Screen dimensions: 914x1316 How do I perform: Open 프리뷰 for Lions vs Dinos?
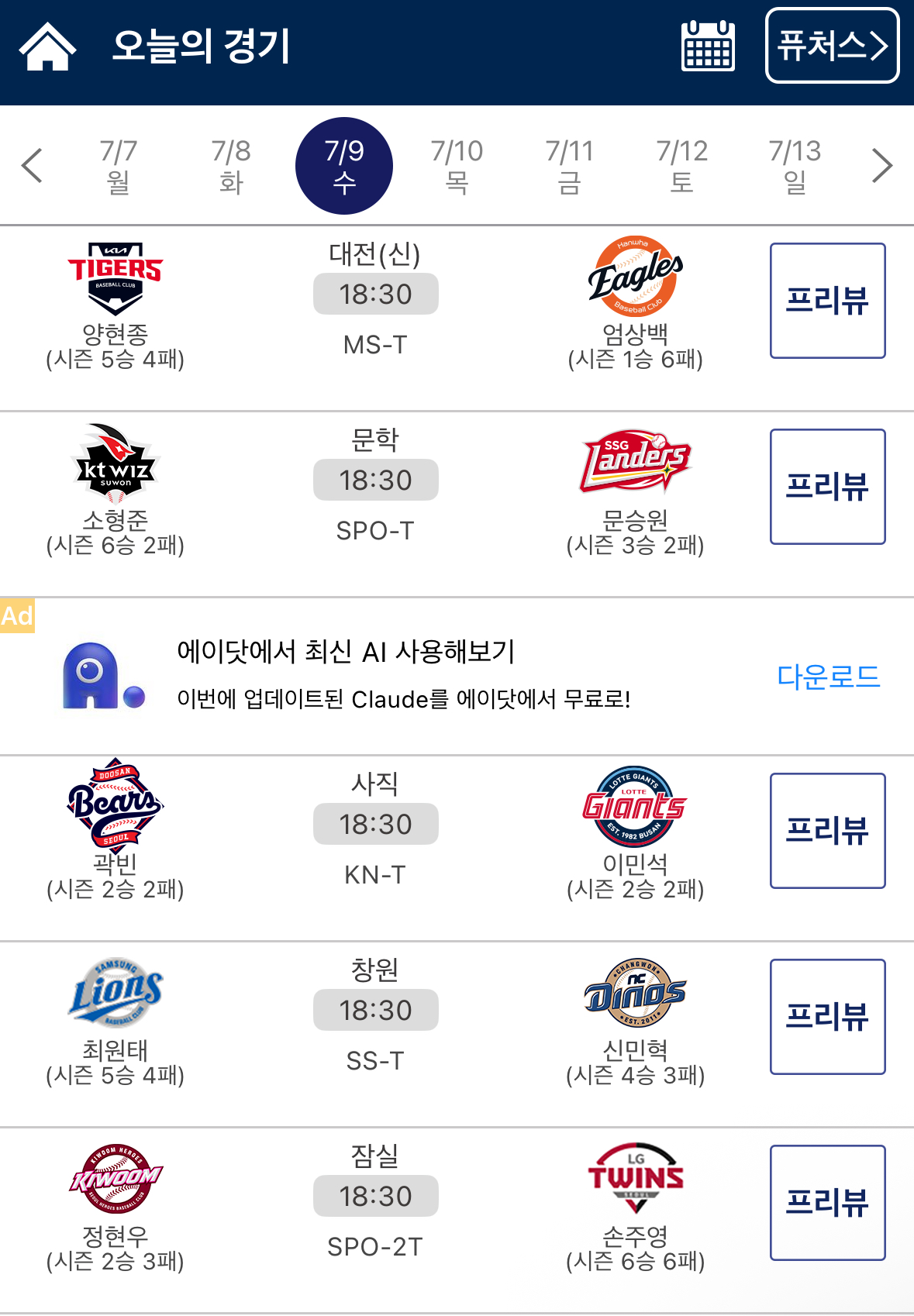[x=827, y=1017]
